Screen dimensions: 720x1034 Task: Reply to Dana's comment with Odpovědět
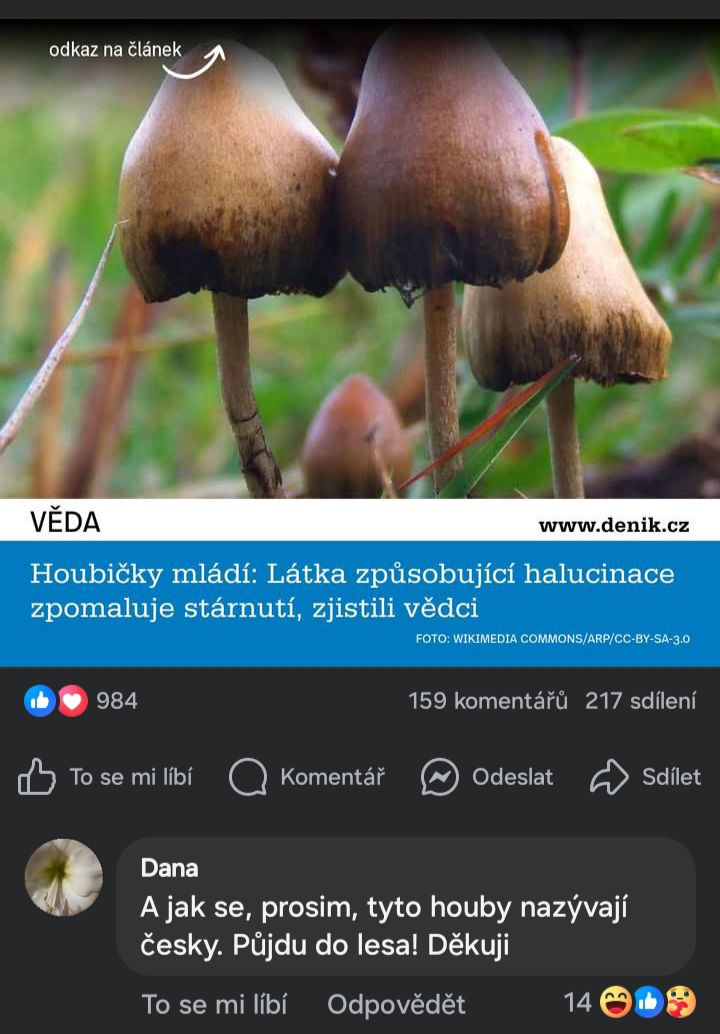(396, 1003)
